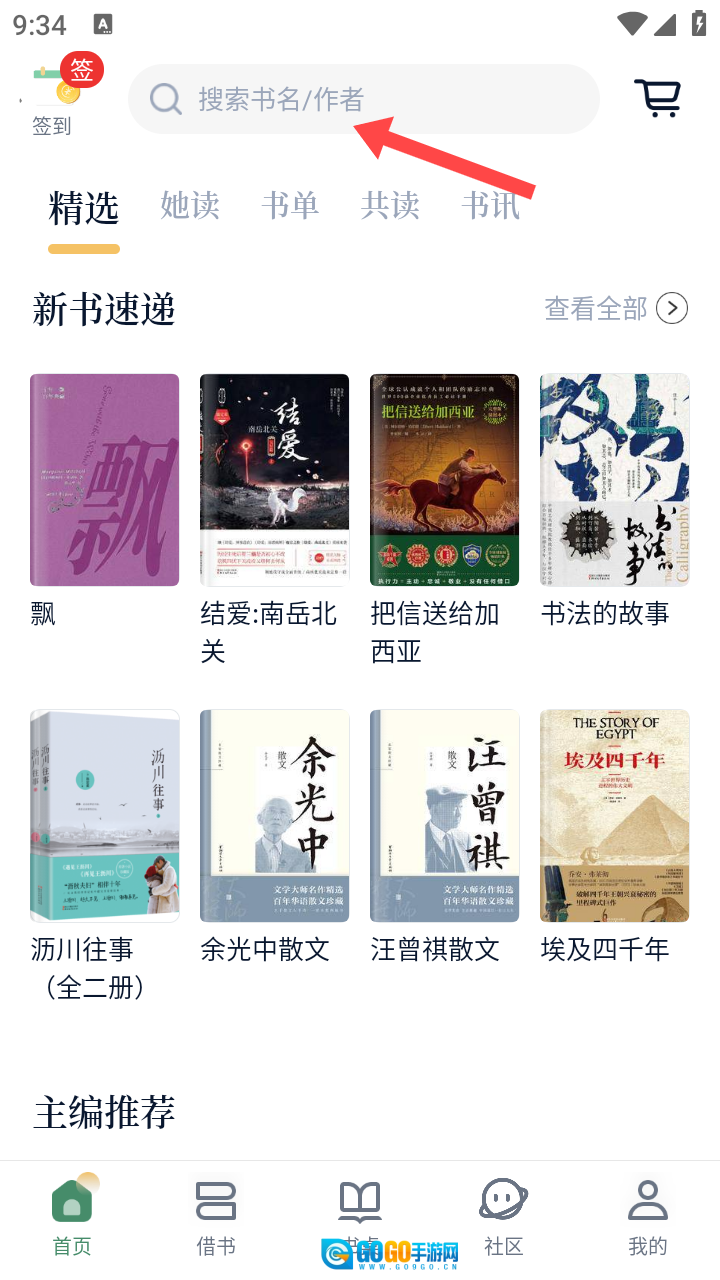Open the book 书法的故事
This screenshot has width=720, height=1280.
coord(615,480)
